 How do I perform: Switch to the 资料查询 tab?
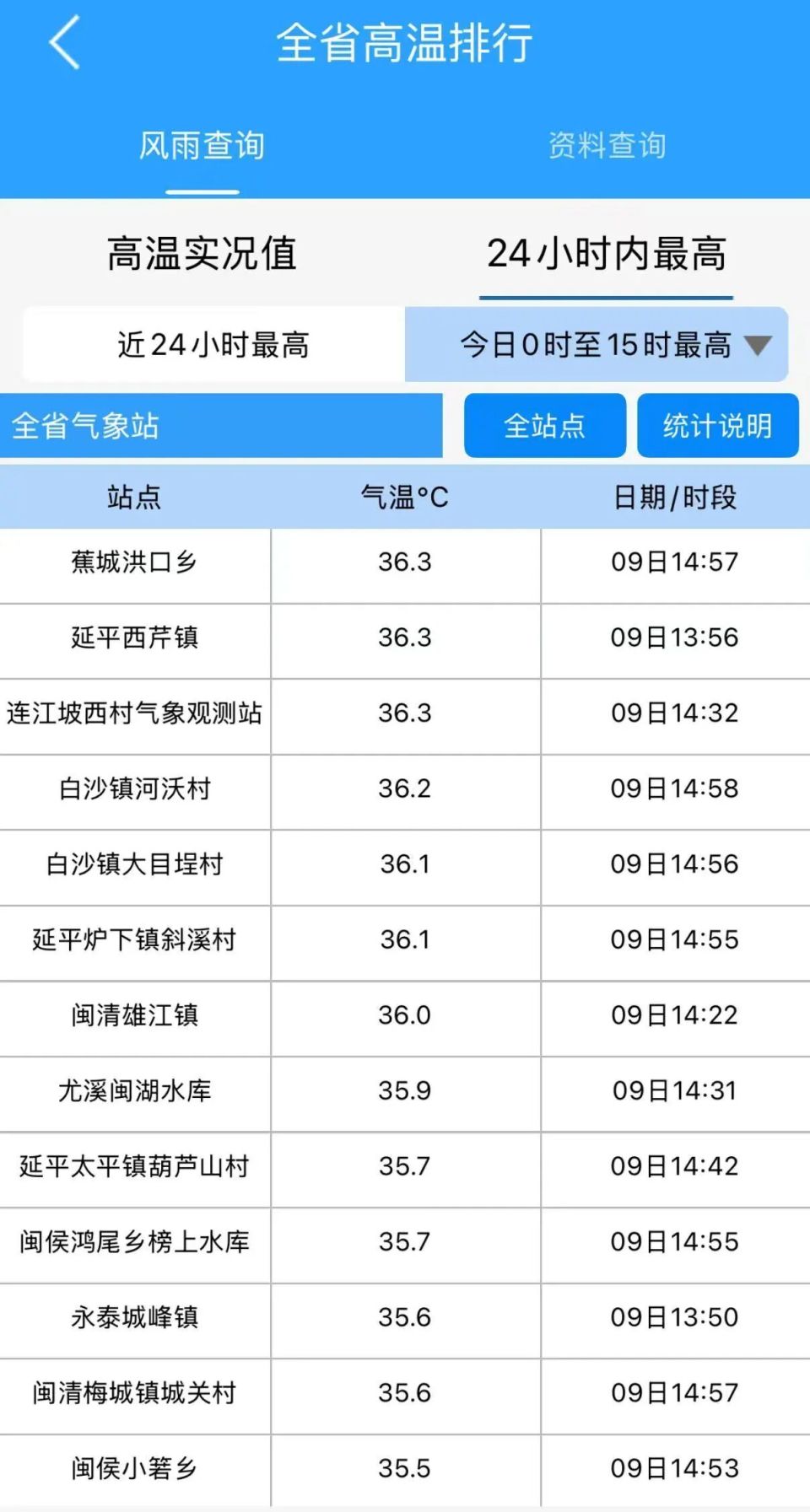(x=609, y=145)
